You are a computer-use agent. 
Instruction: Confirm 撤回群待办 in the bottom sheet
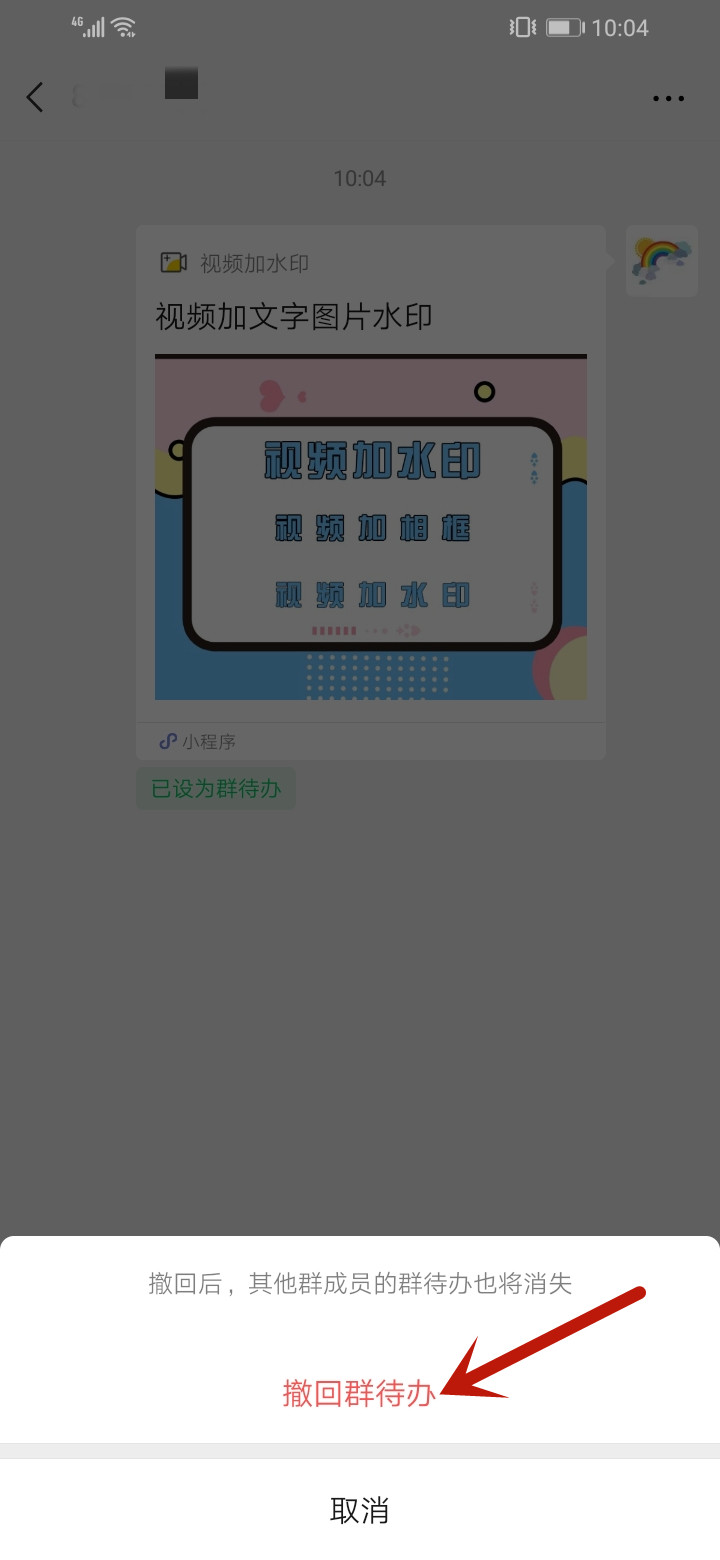coord(359,1393)
